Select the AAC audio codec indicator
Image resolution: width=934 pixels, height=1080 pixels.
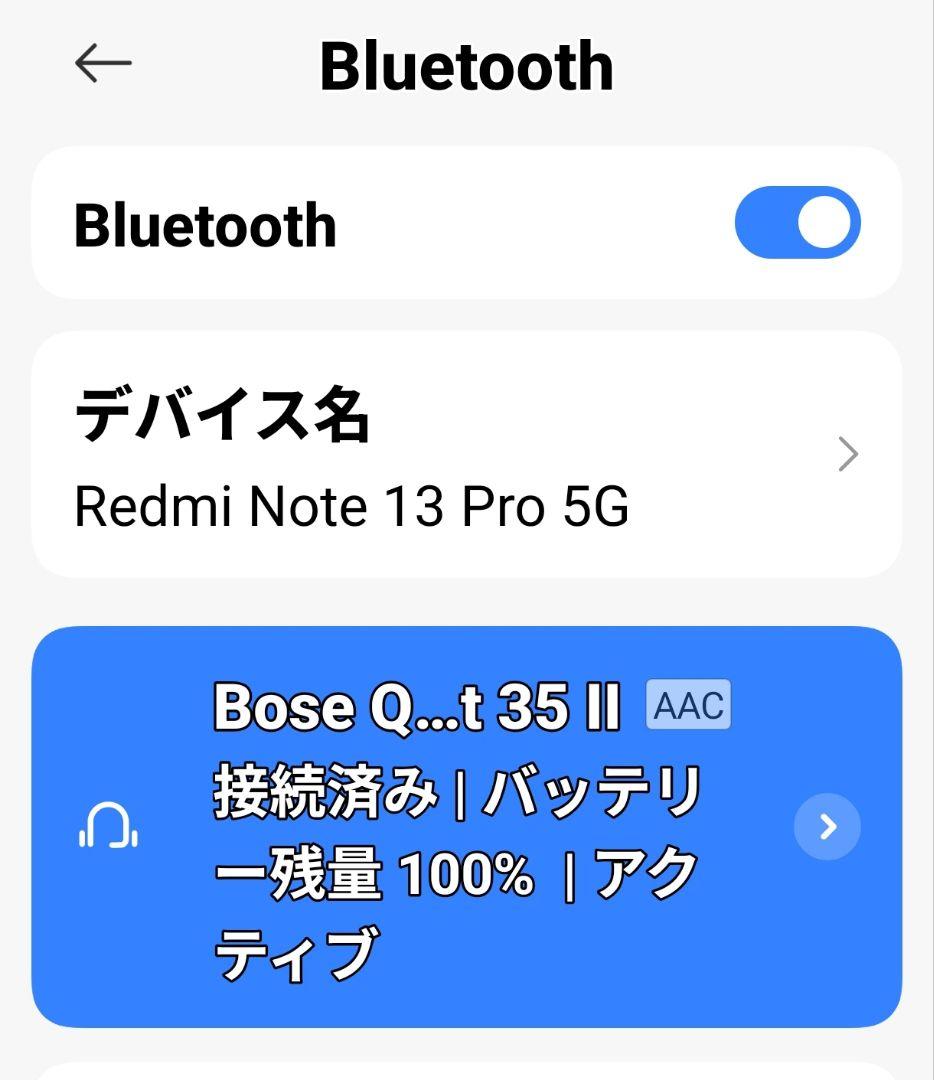(x=688, y=706)
